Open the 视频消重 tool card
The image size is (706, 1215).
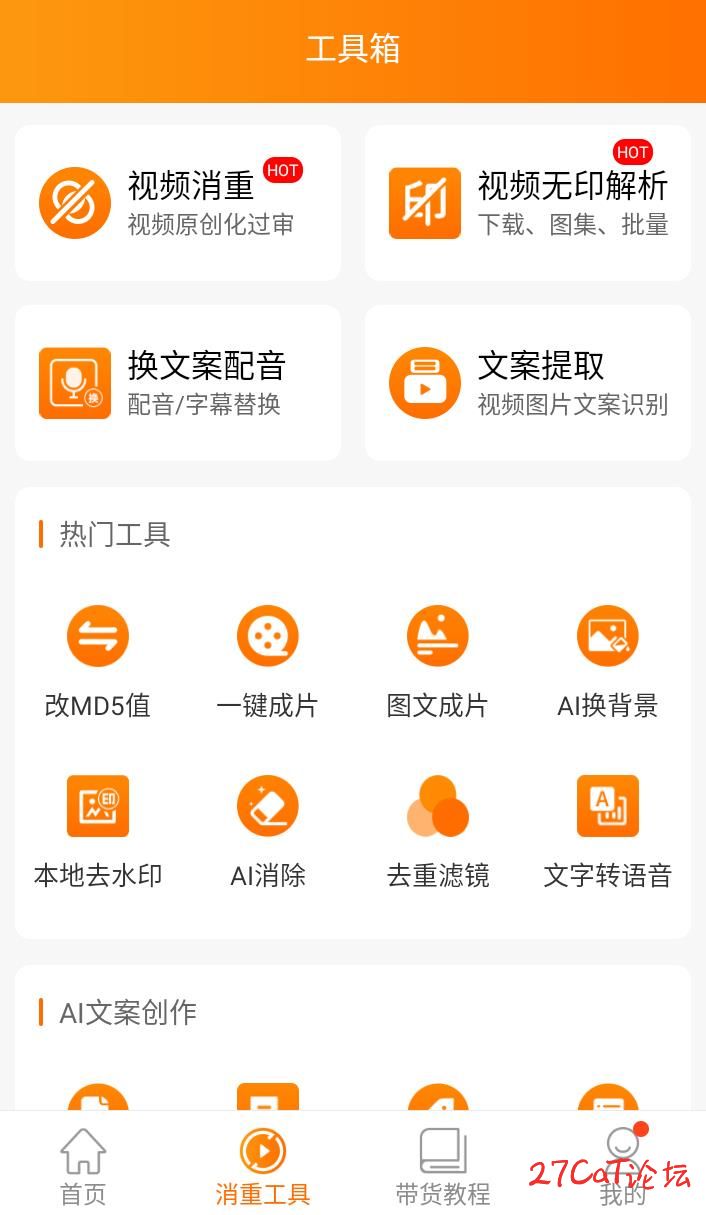click(178, 203)
